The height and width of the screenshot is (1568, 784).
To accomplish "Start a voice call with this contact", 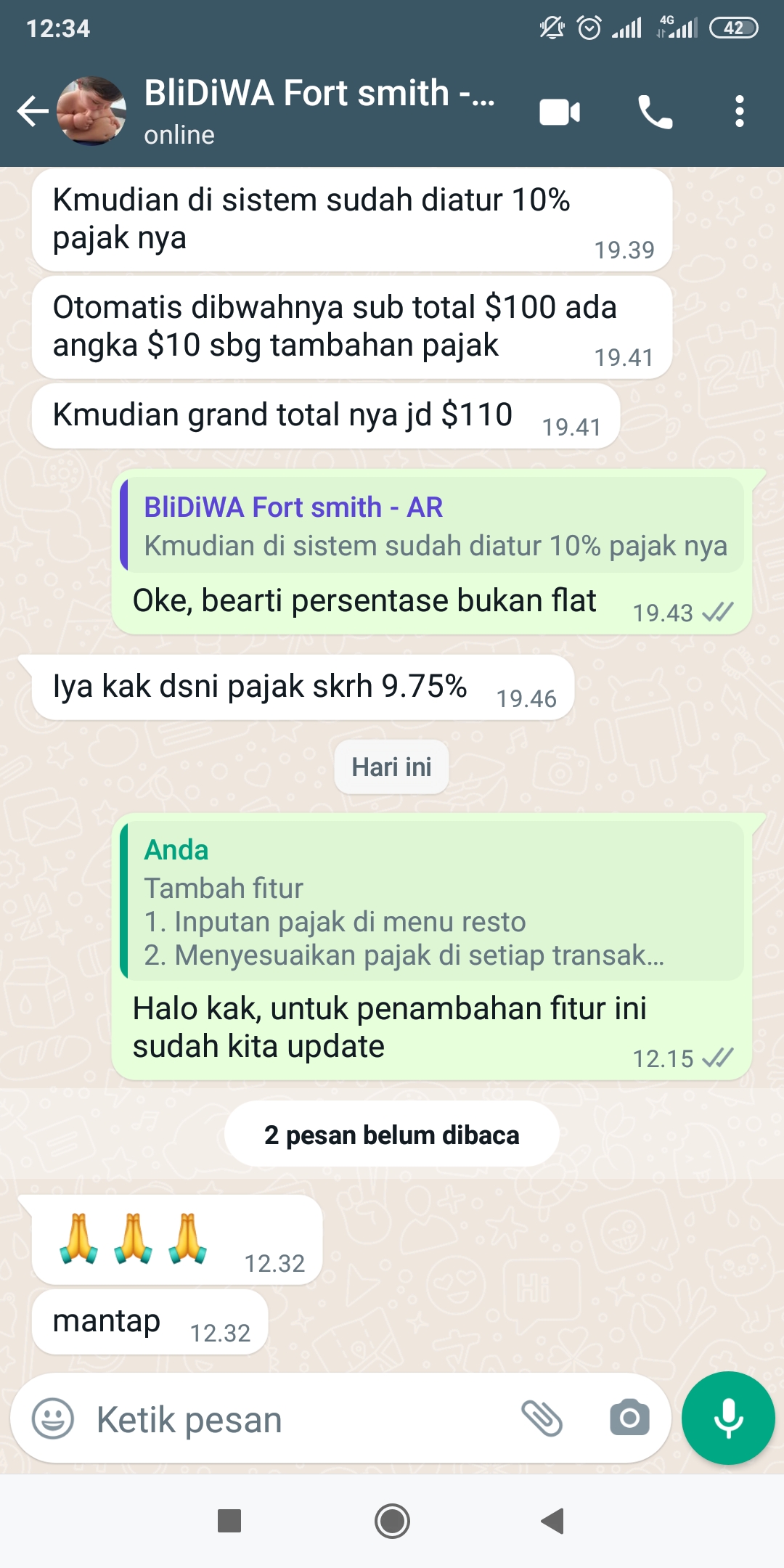I will (655, 113).
